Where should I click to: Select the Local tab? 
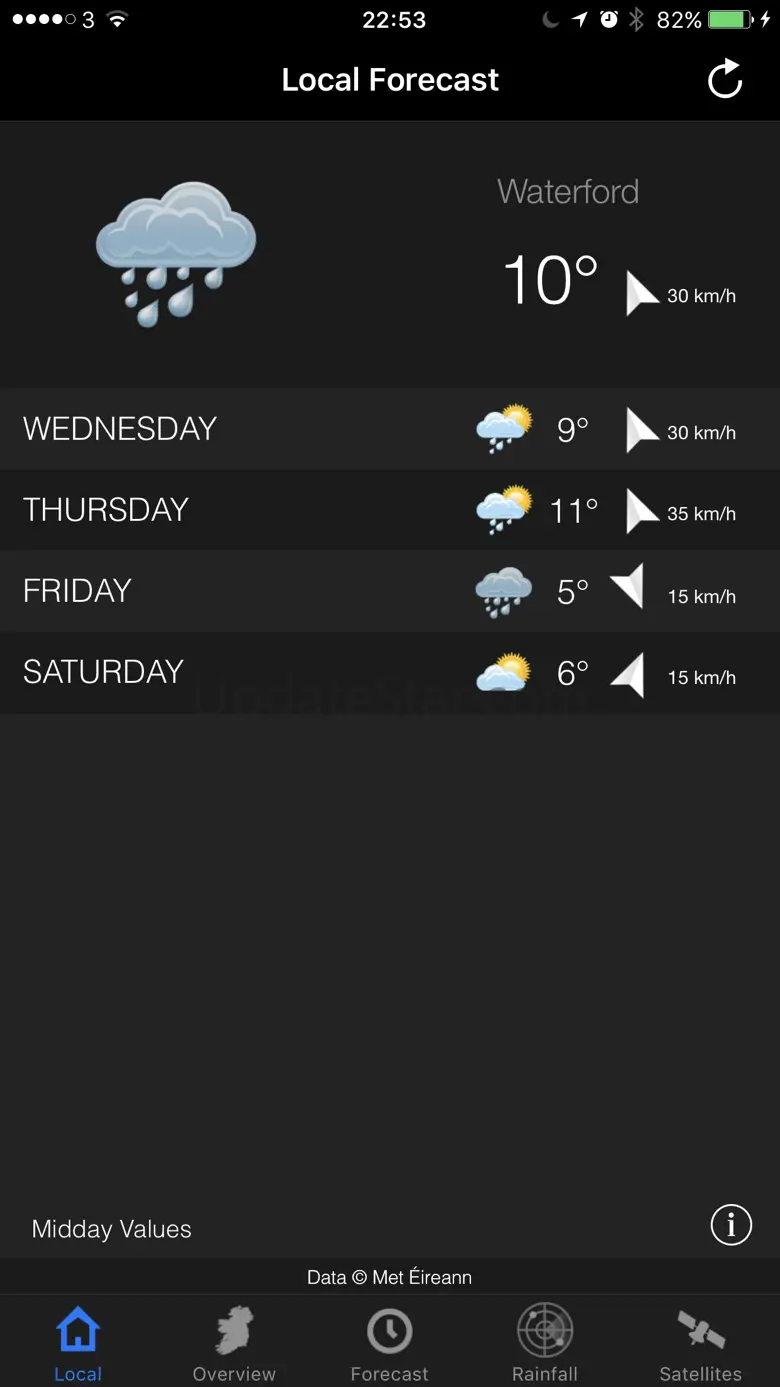(x=78, y=1343)
